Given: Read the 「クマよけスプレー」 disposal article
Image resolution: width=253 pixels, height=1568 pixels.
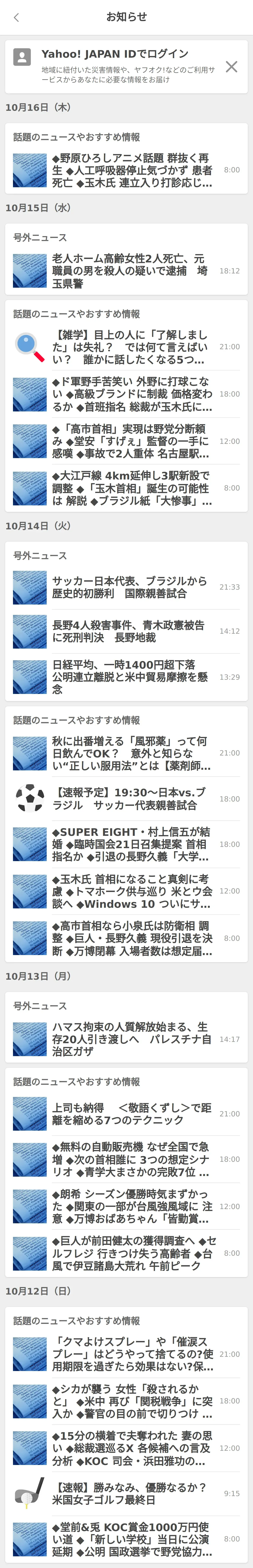Looking at the screenshot, I should [132, 1354].
